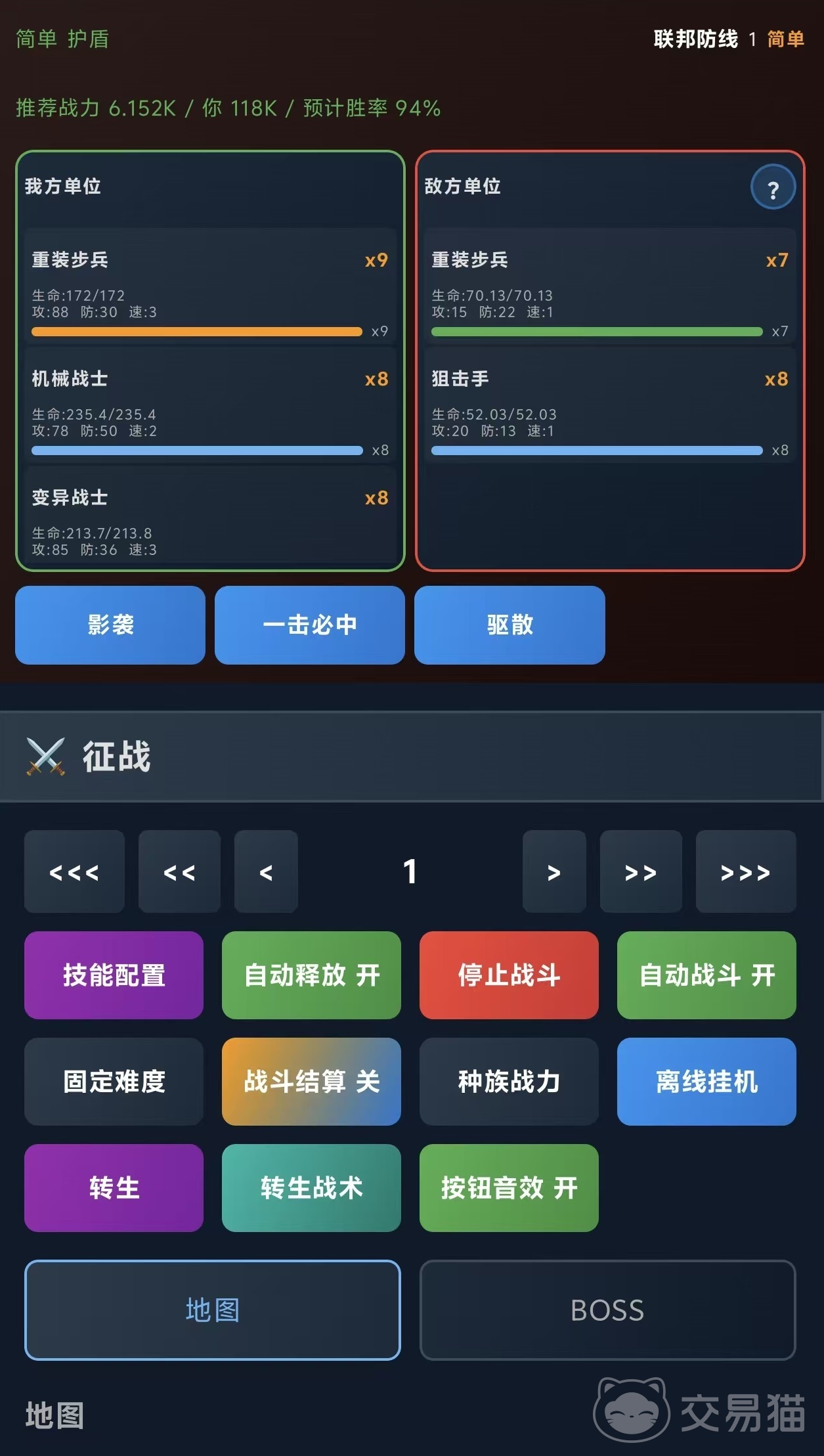Viewport: 824px width, 1456px height.
Task: Cast the 驱散 skill
Action: click(510, 625)
